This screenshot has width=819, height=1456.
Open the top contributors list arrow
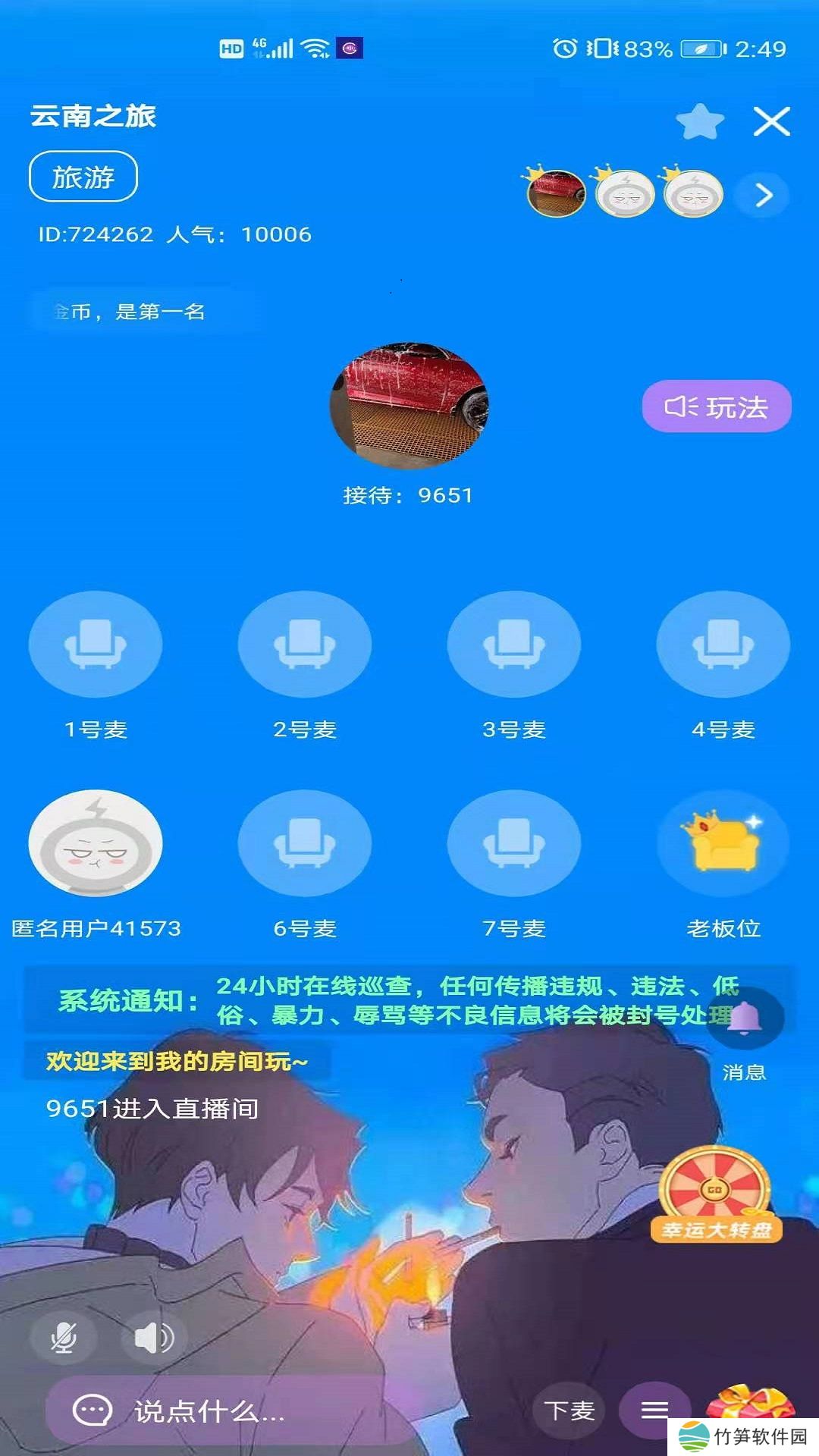(764, 195)
